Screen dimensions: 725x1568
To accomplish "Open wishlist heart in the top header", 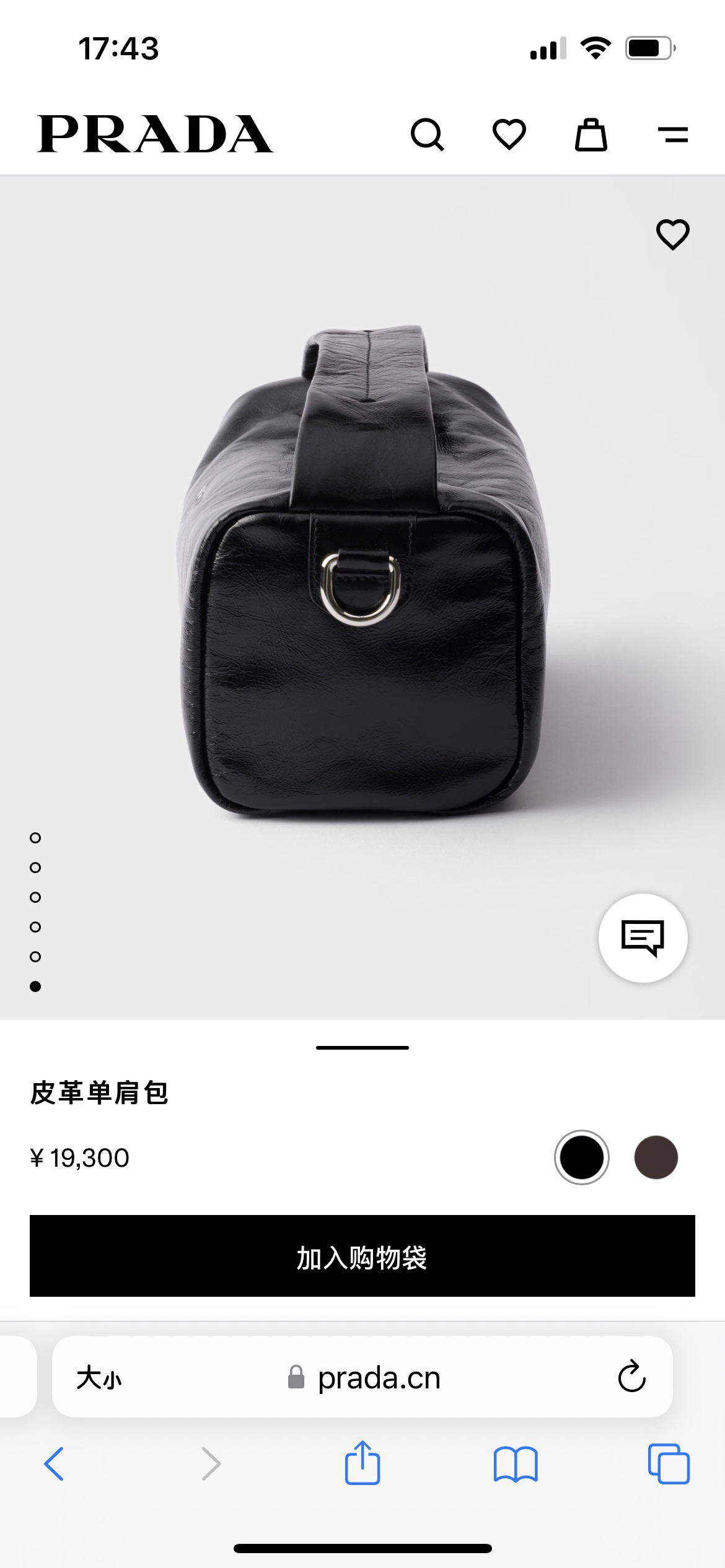I will (x=509, y=134).
